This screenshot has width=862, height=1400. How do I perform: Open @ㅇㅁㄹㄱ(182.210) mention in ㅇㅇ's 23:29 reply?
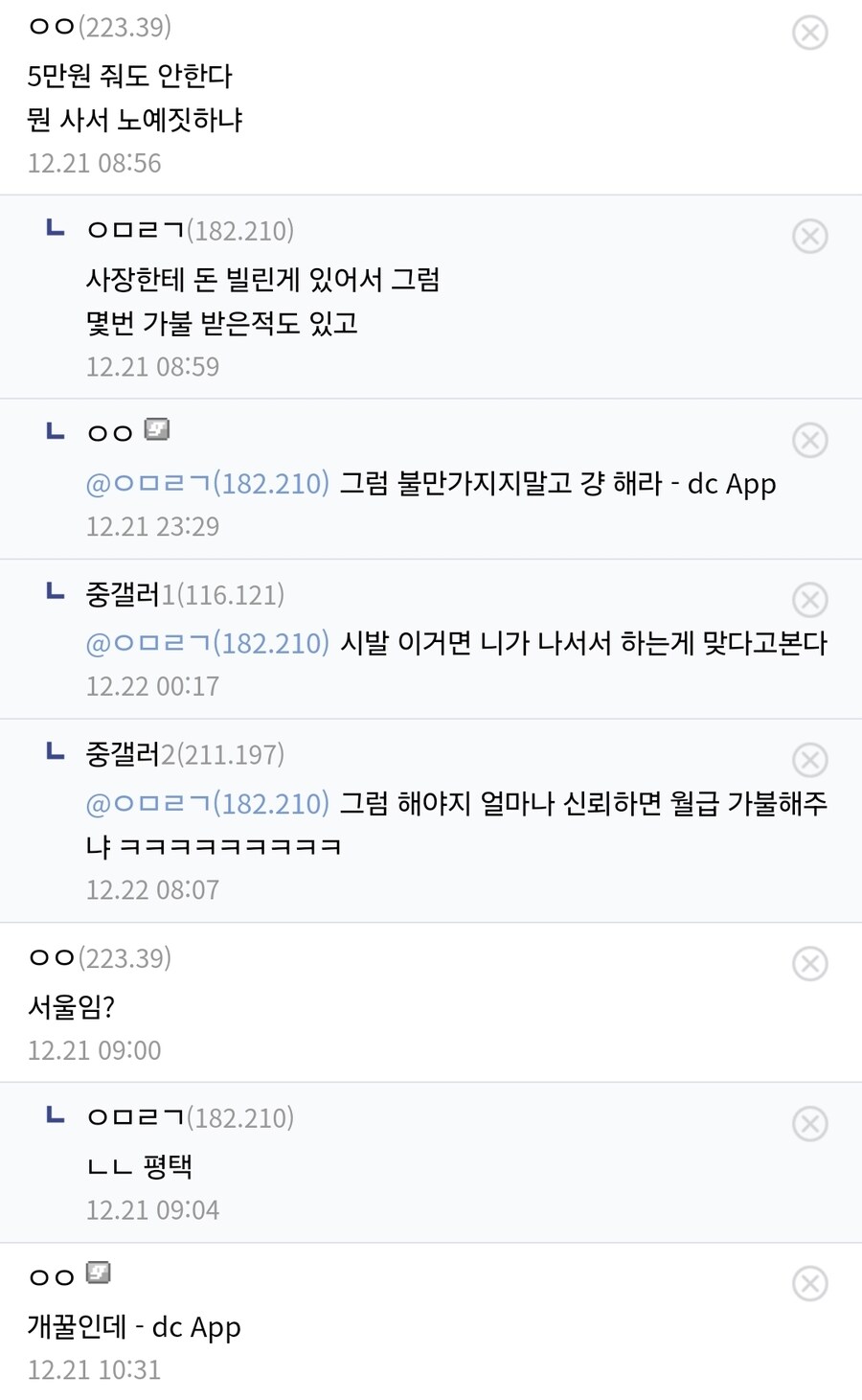click(207, 484)
